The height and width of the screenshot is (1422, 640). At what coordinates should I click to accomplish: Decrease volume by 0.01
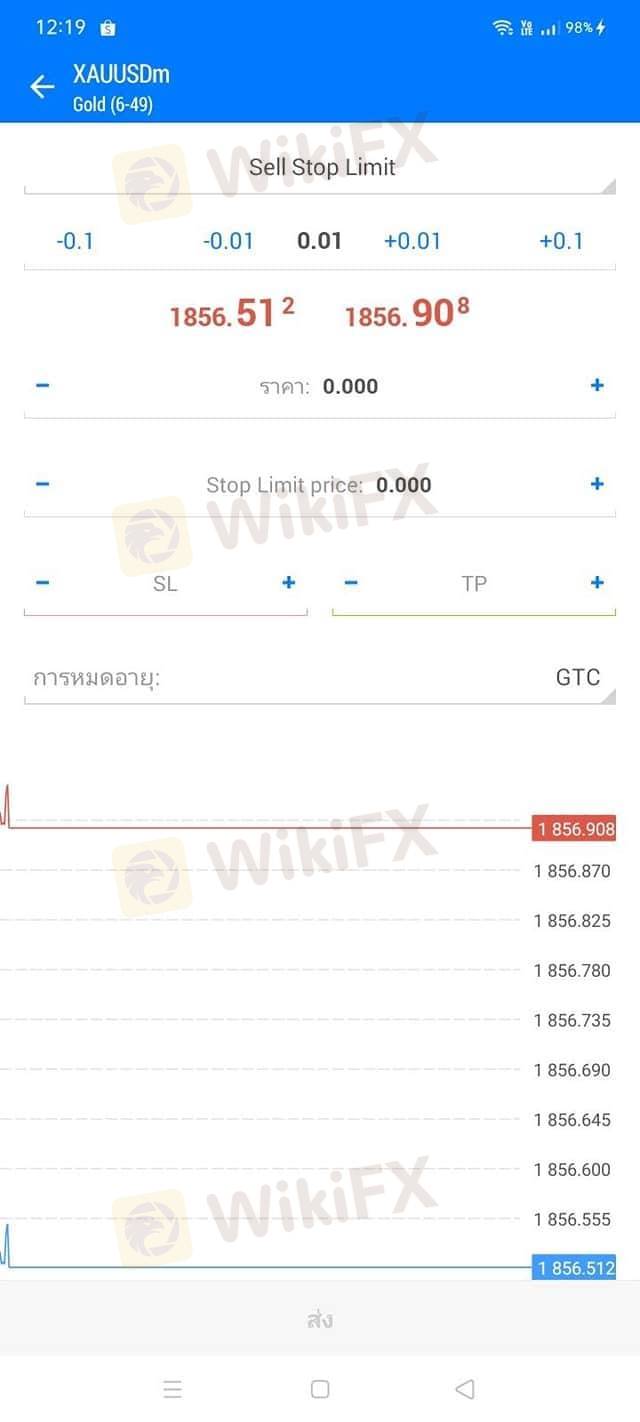(x=228, y=241)
